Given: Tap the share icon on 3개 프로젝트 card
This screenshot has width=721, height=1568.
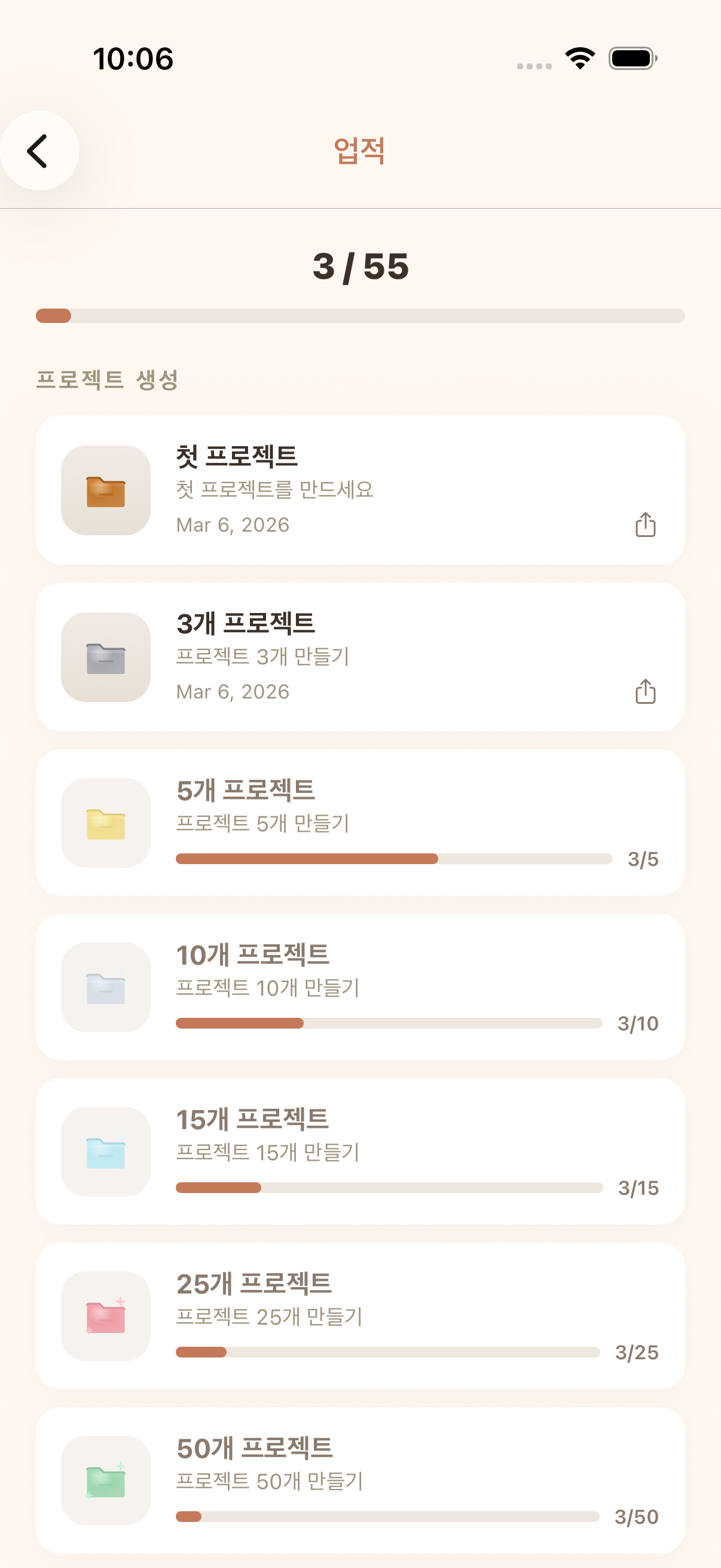Looking at the screenshot, I should [646, 692].
